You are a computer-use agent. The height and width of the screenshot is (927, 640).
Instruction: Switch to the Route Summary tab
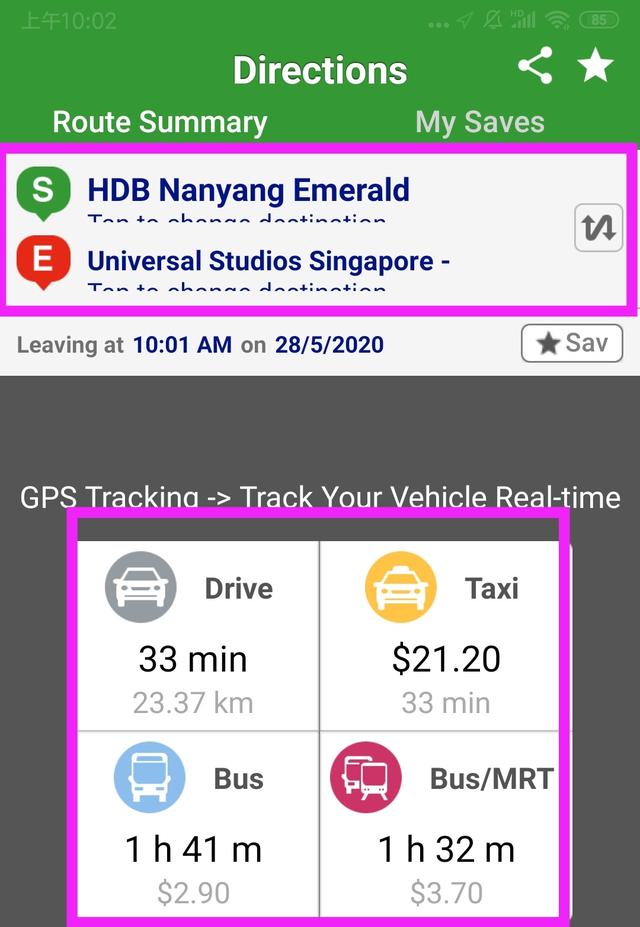160,122
